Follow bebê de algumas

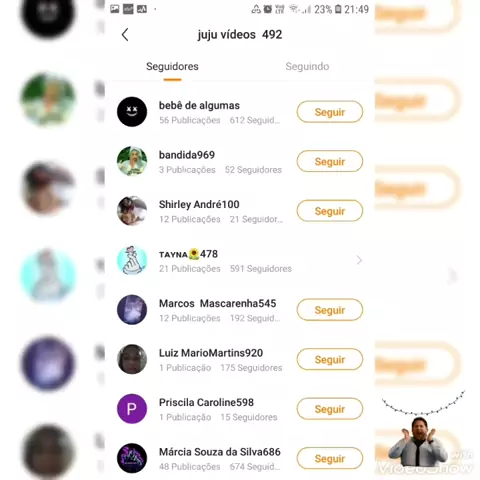point(330,112)
